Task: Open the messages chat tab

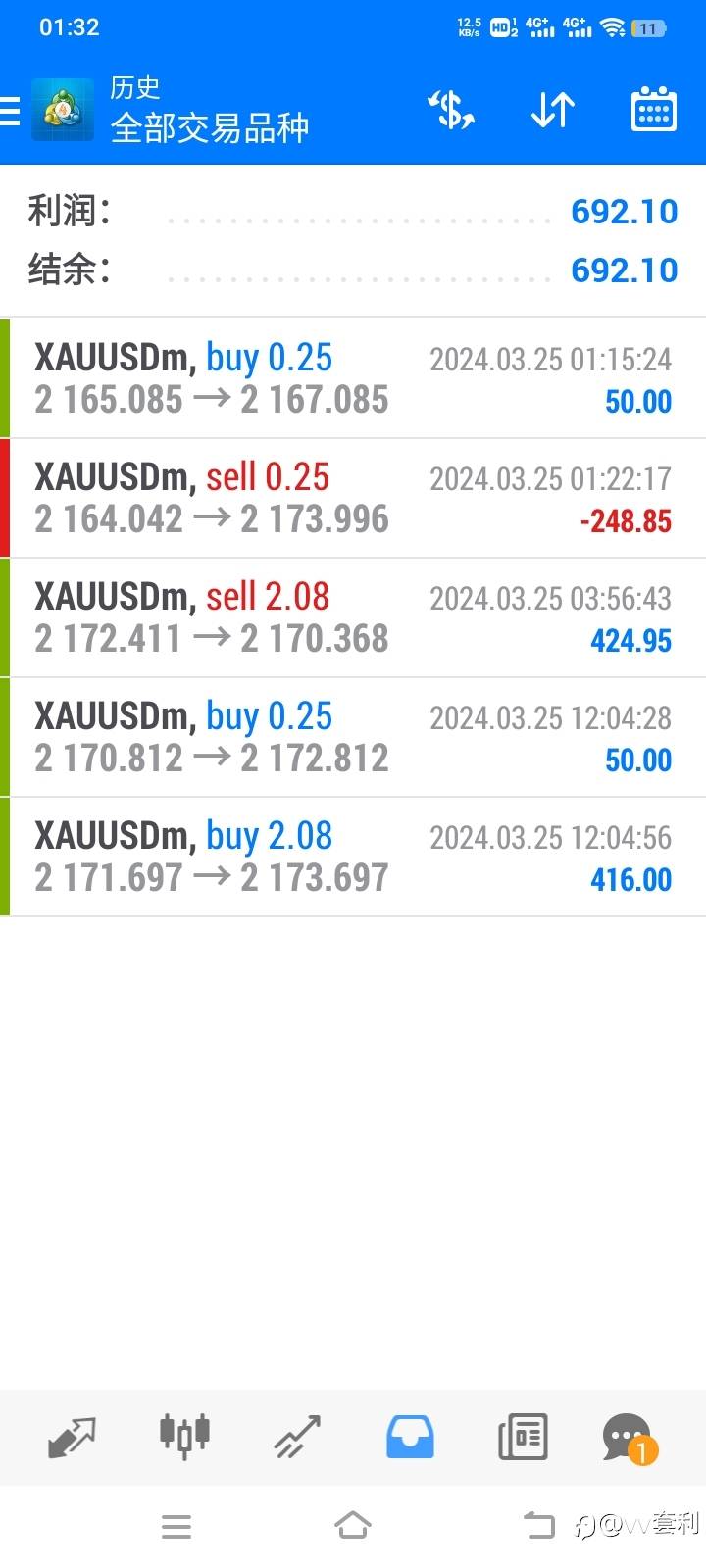Action: [628, 1437]
